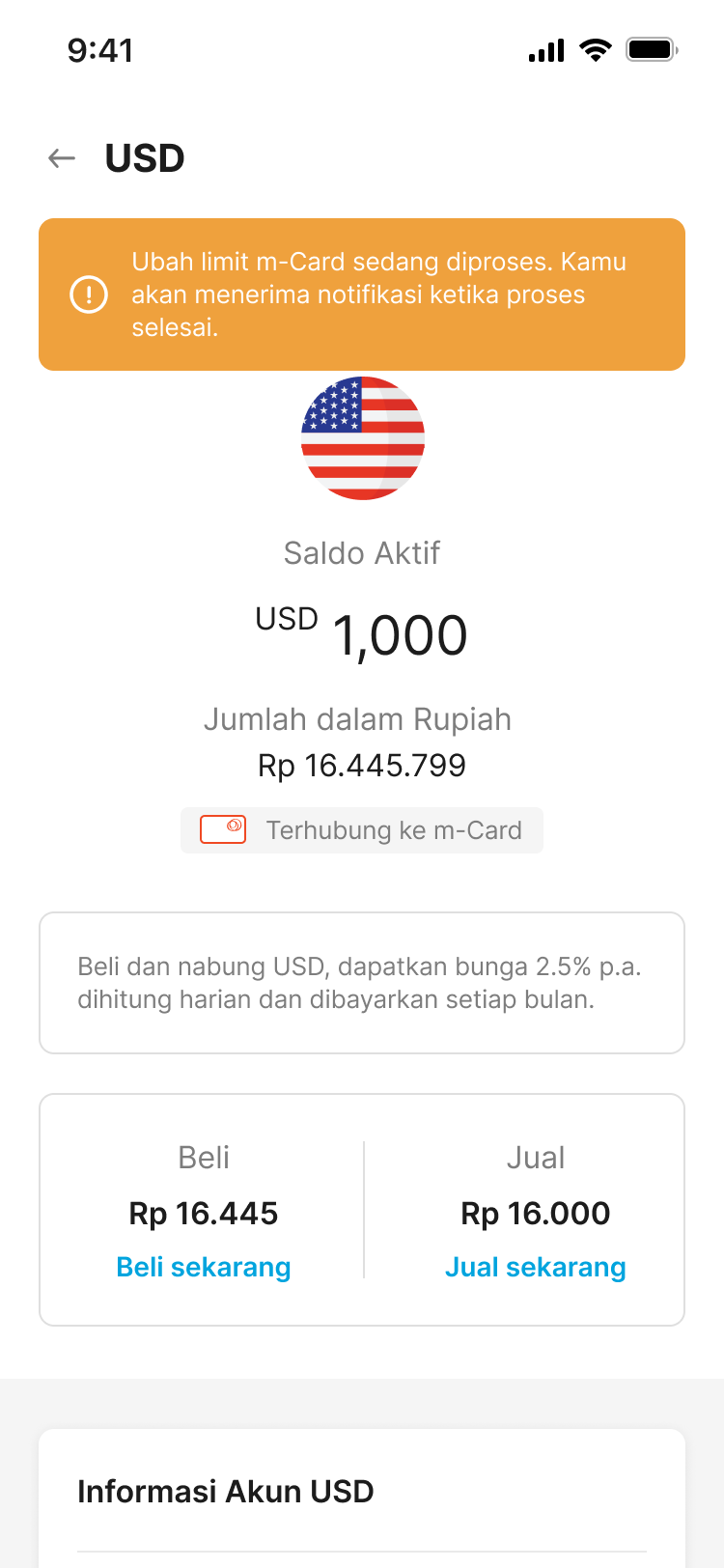Screen dimensions: 724x1568
Task: Click Beli sekarang to buy USD
Action: point(204,1267)
